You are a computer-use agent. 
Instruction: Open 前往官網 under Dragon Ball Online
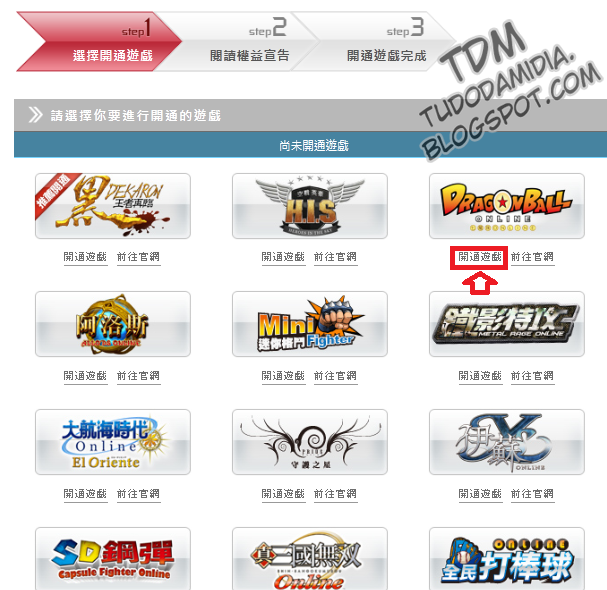(532, 257)
